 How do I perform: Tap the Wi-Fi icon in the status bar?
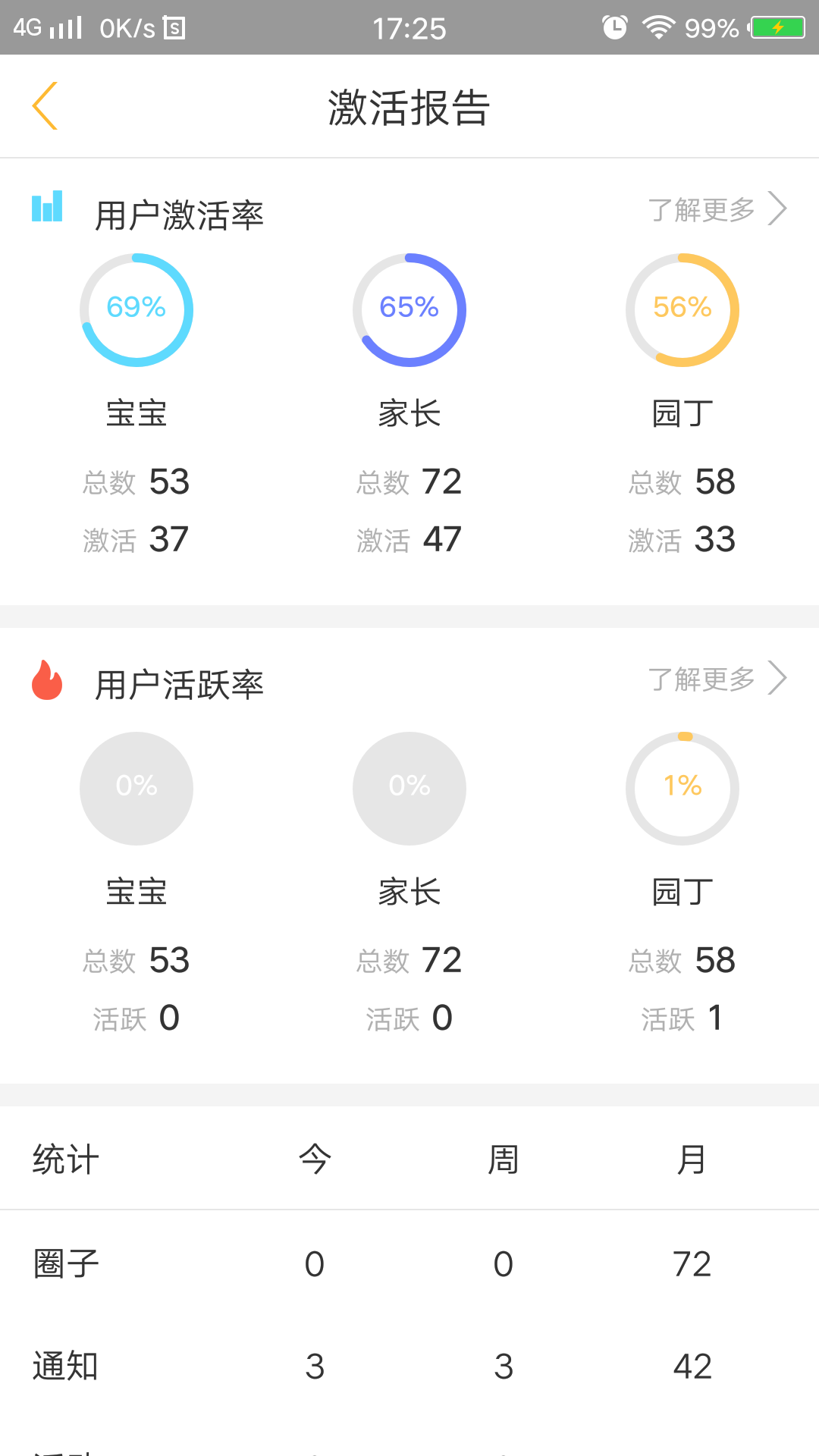(657, 27)
